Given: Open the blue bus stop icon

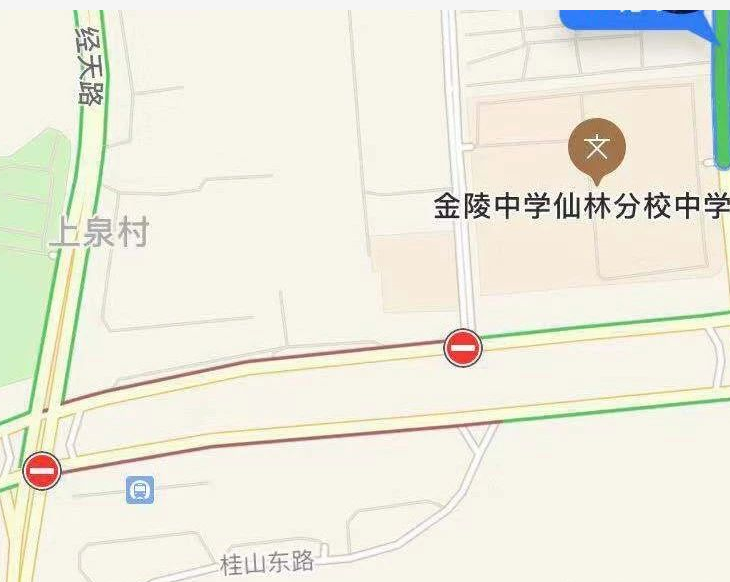Looking at the screenshot, I should 140,490.
